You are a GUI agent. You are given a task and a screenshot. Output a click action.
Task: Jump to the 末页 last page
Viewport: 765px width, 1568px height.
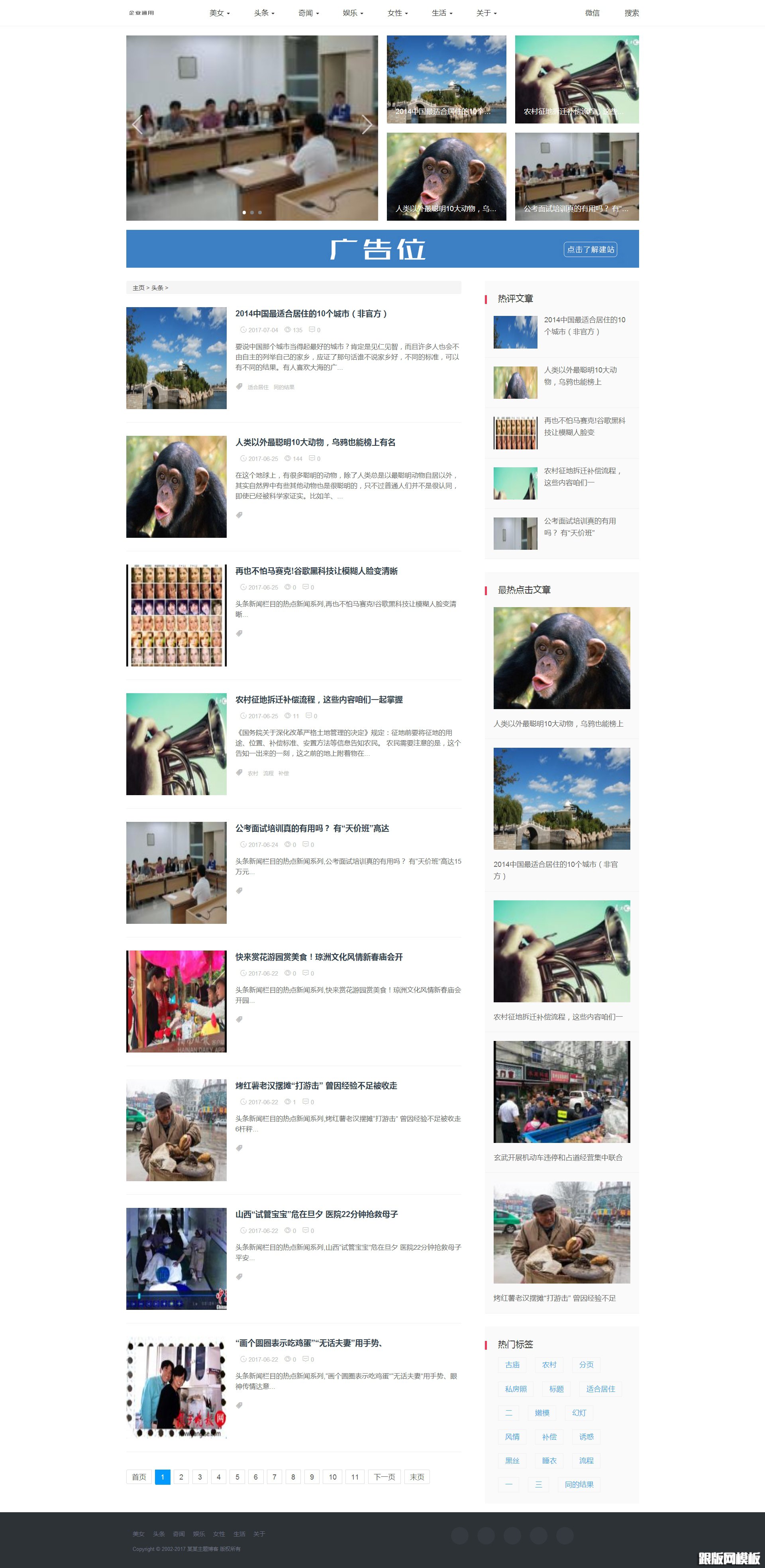point(416,1477)
